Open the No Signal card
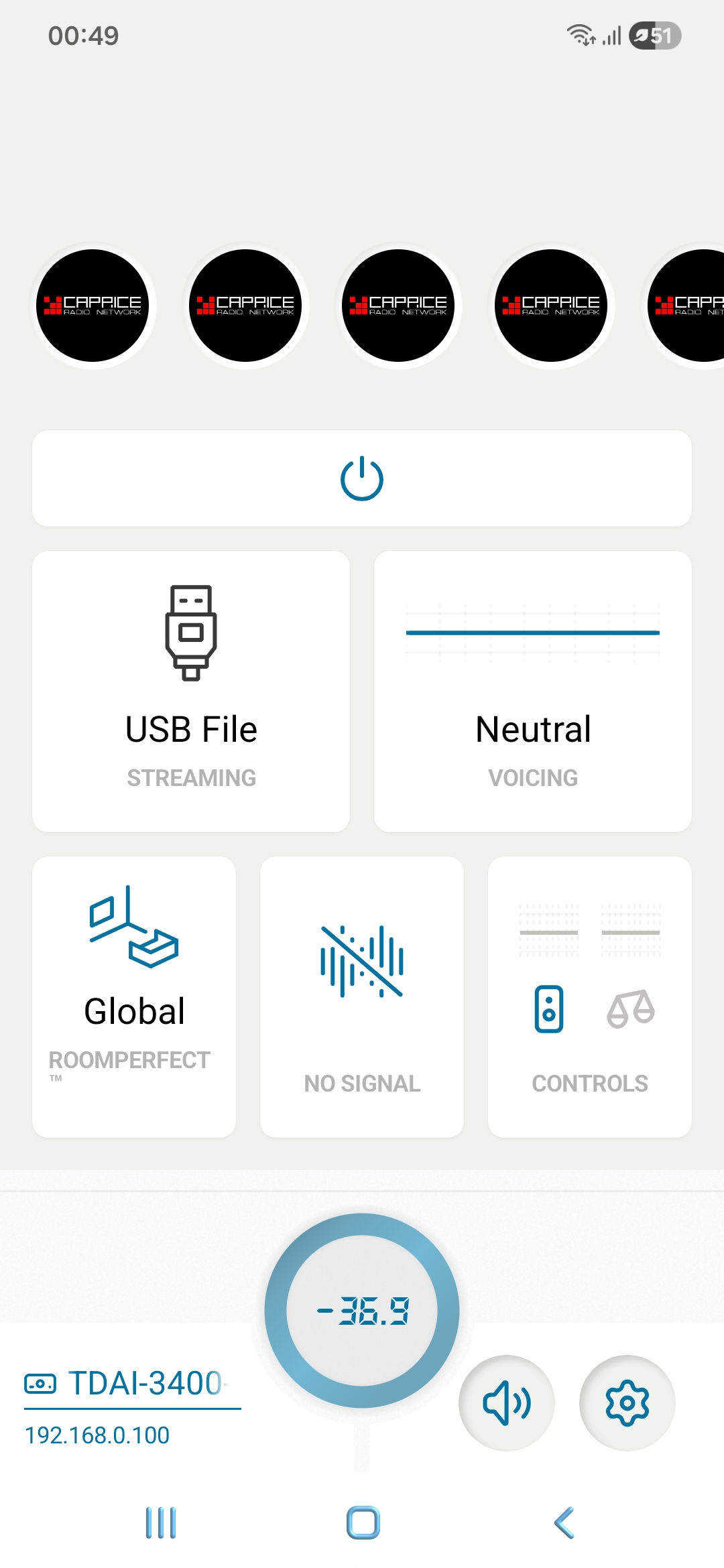 pos(362,996)
